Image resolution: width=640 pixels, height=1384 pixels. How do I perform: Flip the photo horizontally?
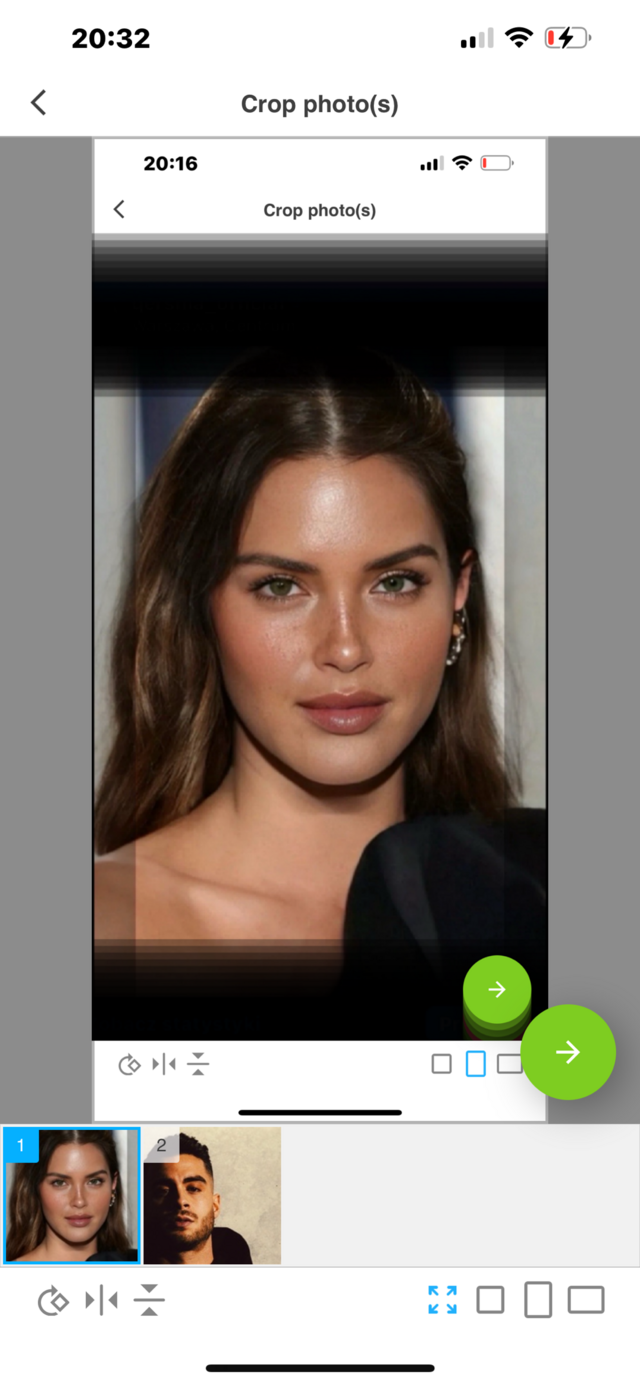(101, 1301)
